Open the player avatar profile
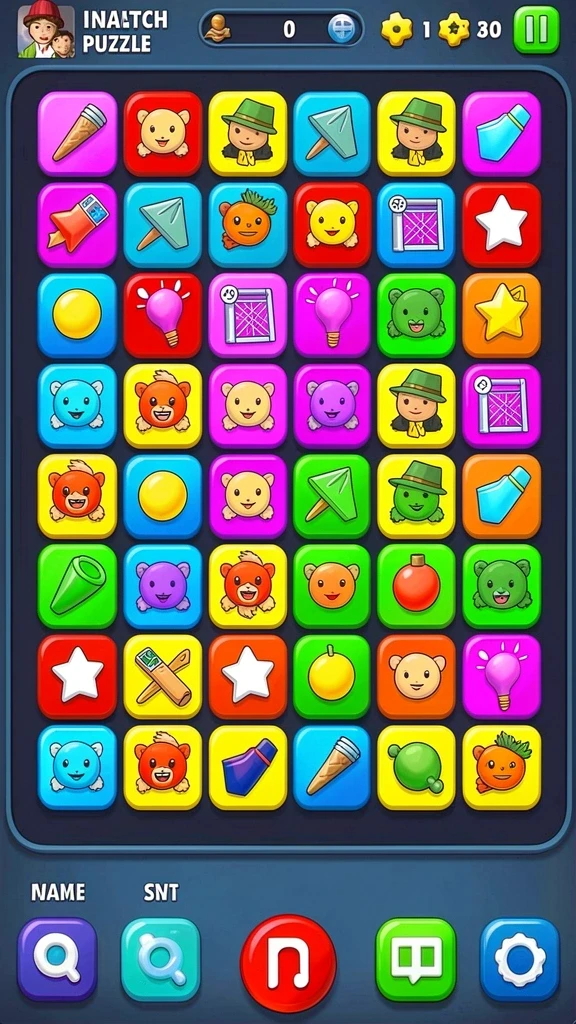This screenshot has height=1024, width=576. (46, 30)
